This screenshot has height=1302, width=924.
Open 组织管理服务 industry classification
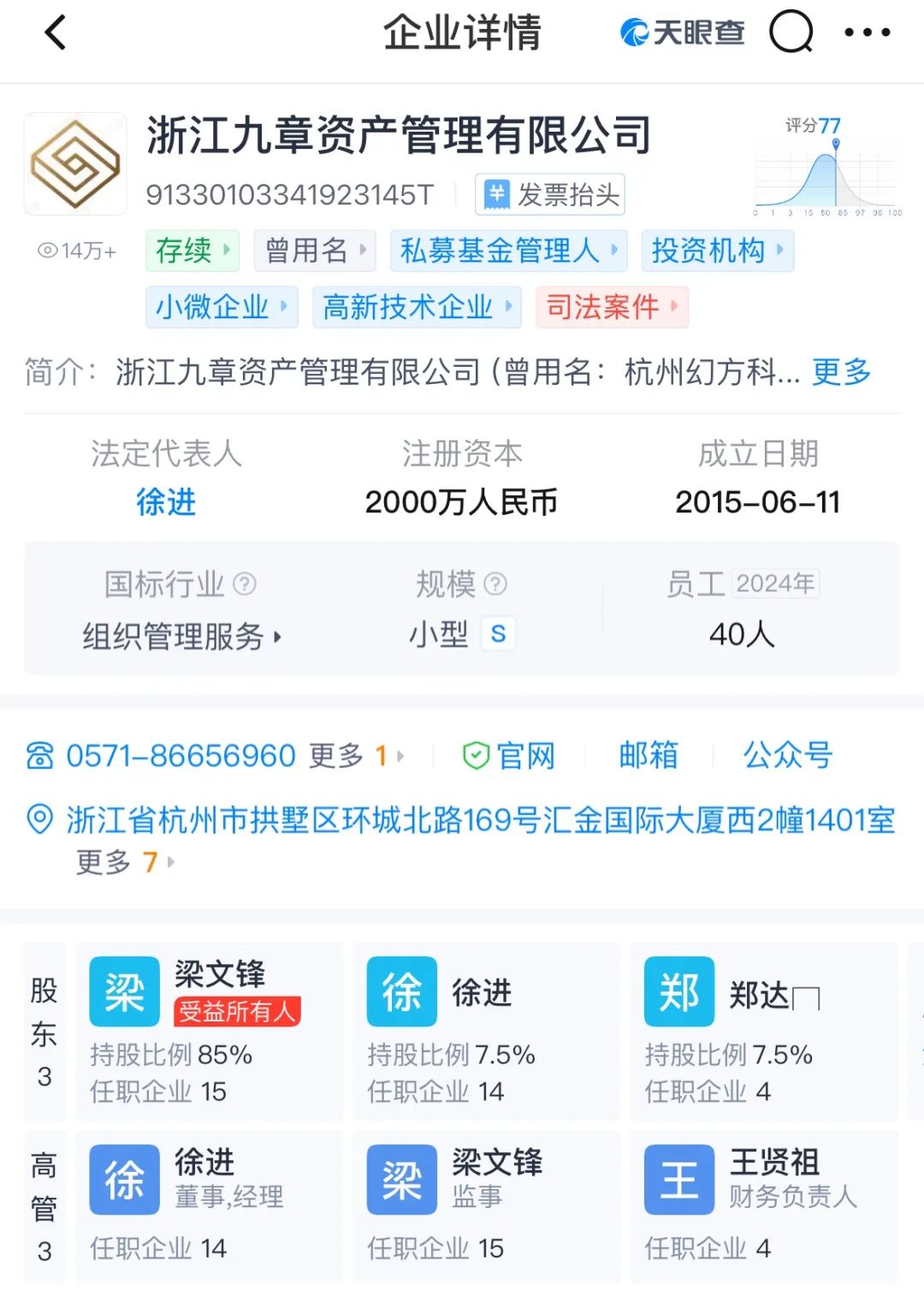point(181,636)
